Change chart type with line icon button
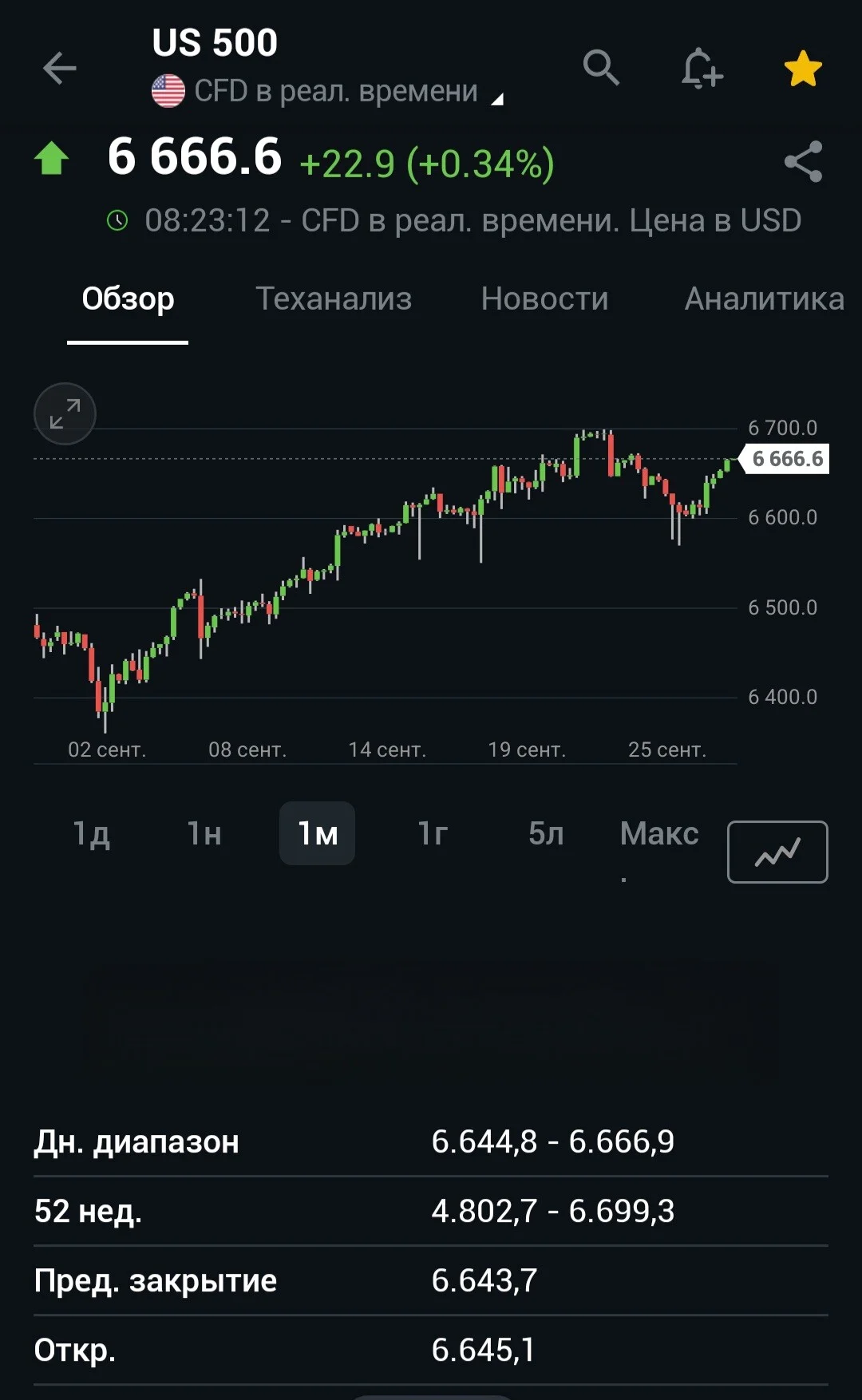862x1400 pixels. pyautogui.click(x=777, y=852)
